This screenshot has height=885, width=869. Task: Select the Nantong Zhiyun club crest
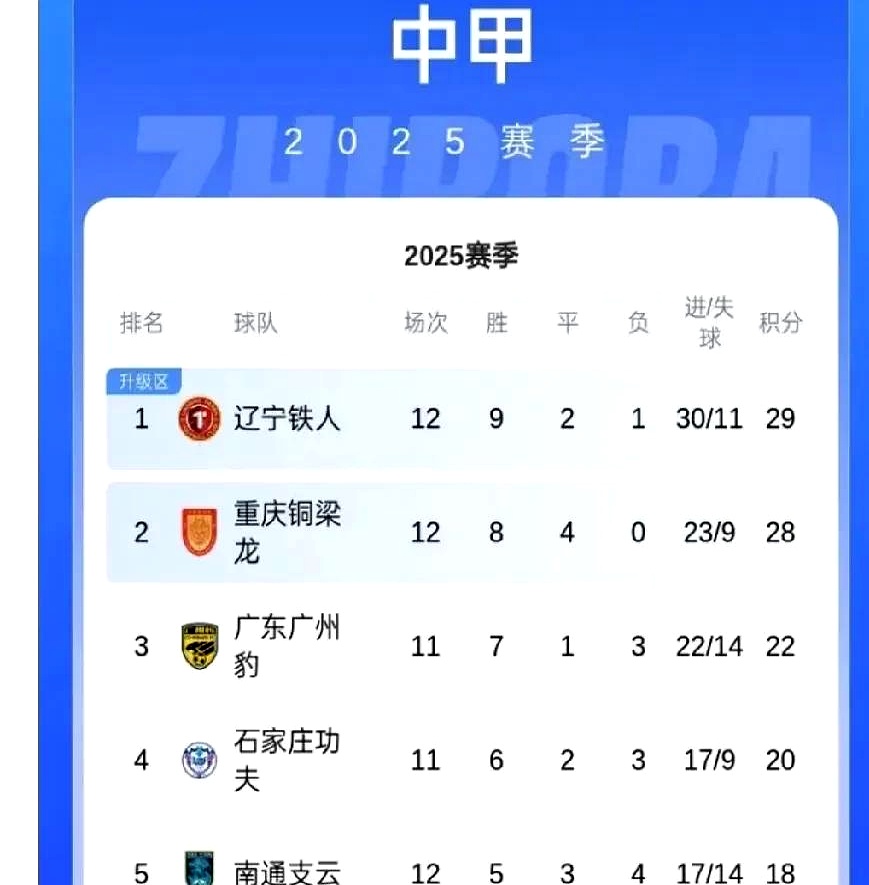pyautogui.click(x=197, y=868)
